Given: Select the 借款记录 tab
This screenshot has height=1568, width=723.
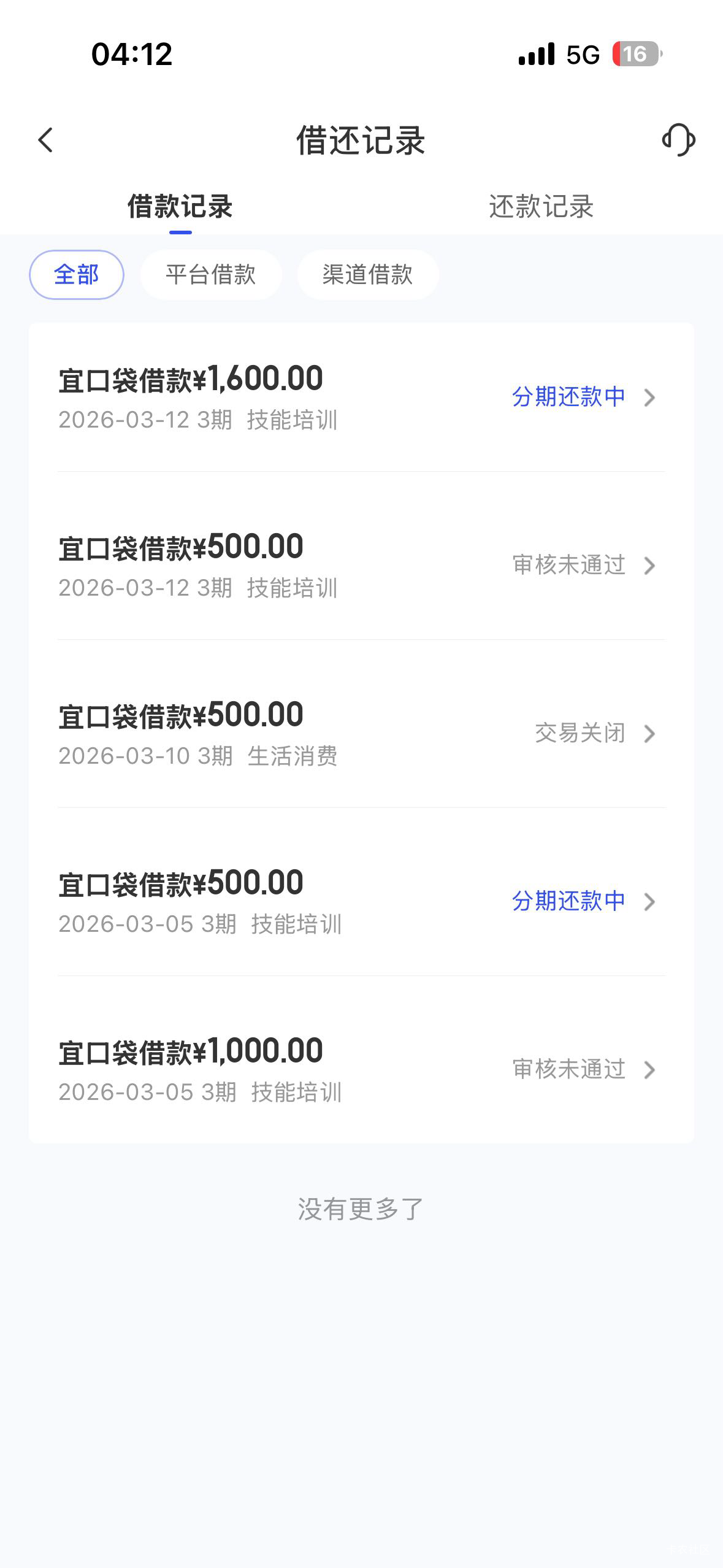Looking at the screenshot, I should pyautogui.click(x=180, y=207).
